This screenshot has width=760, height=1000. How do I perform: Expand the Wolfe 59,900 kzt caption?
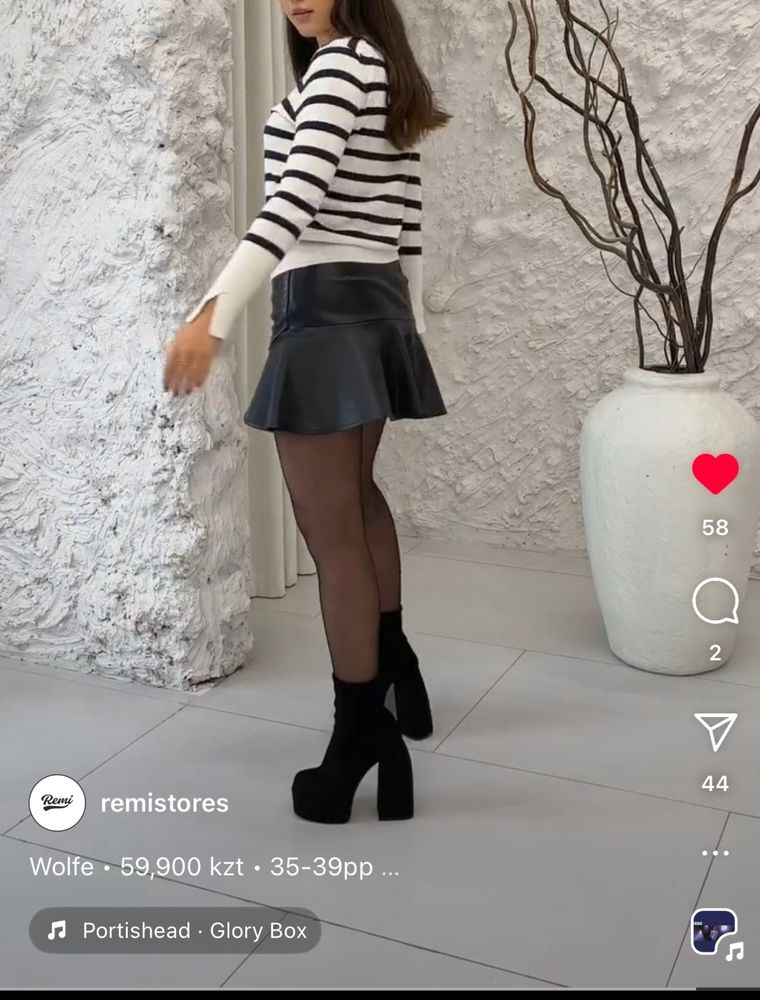tap(214, 867)
